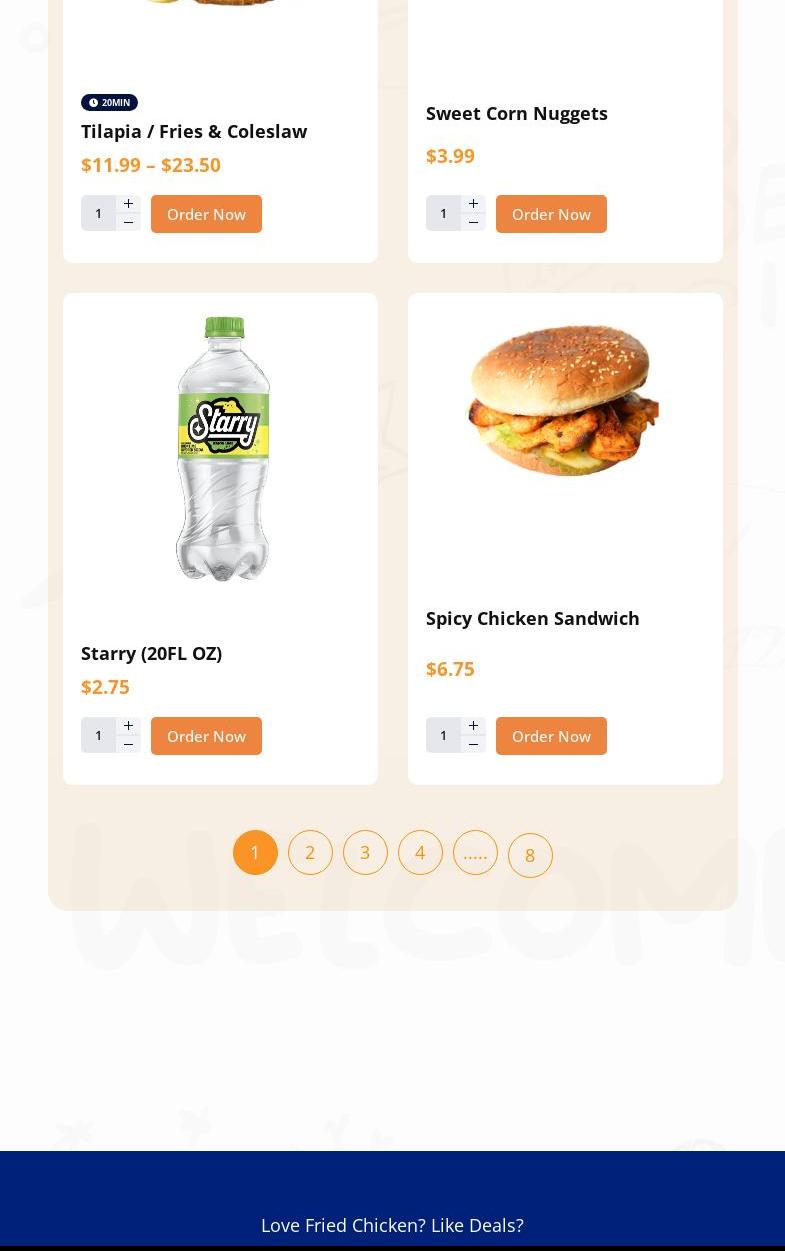Order Sweet Corn Nuggets now
Viewport: 785px width, 1251px height.
[551, 214]
